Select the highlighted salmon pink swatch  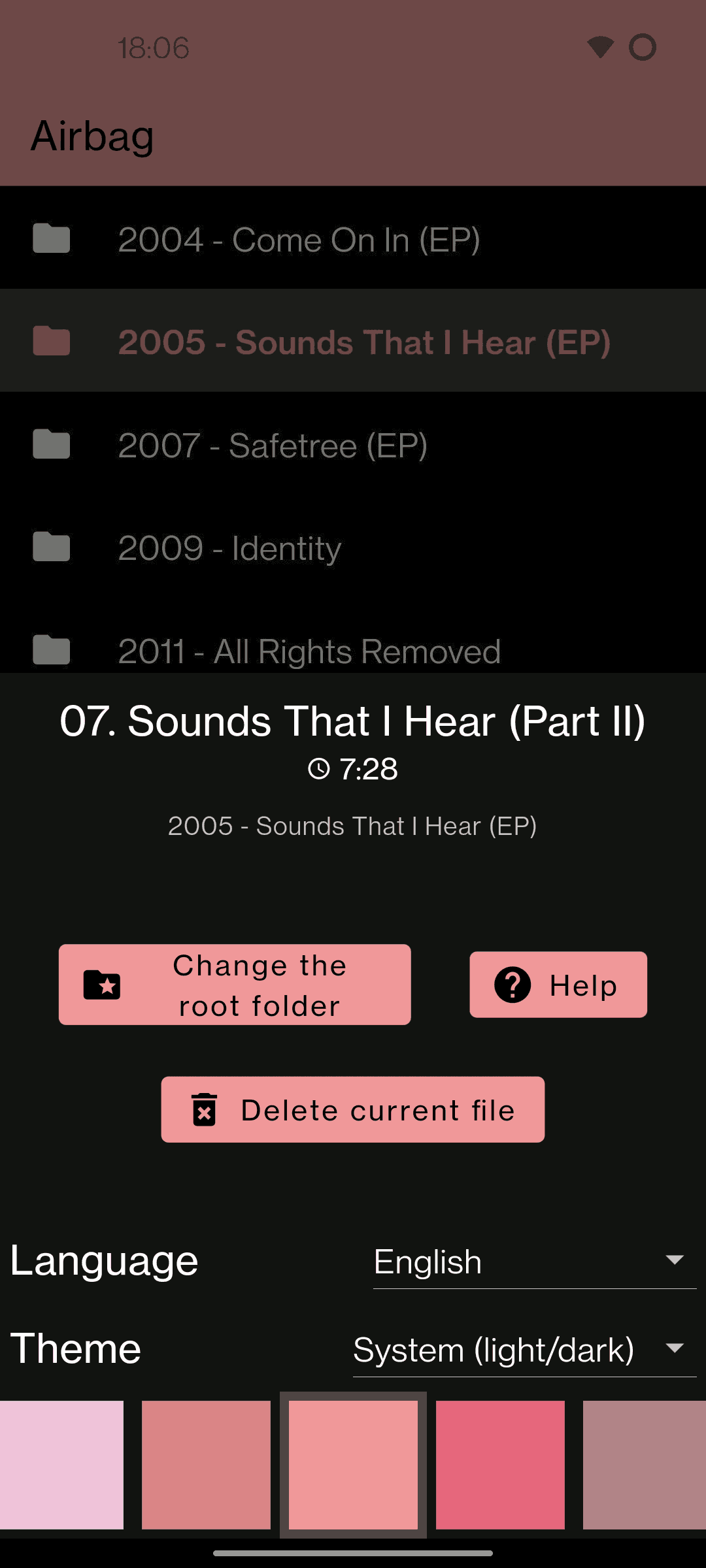click(x=353, y=1465)
